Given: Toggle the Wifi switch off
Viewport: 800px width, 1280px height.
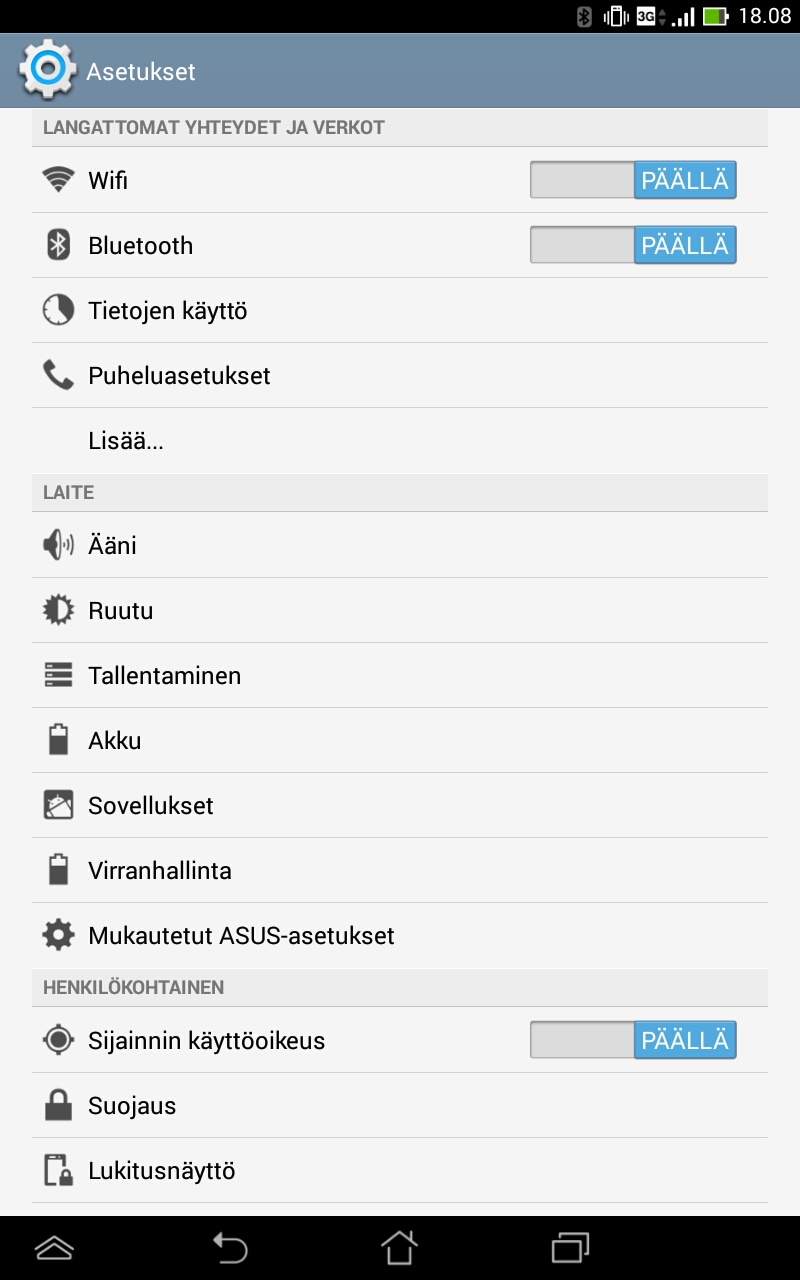Looking at the screenshot, I should click(x=633, y=180).
